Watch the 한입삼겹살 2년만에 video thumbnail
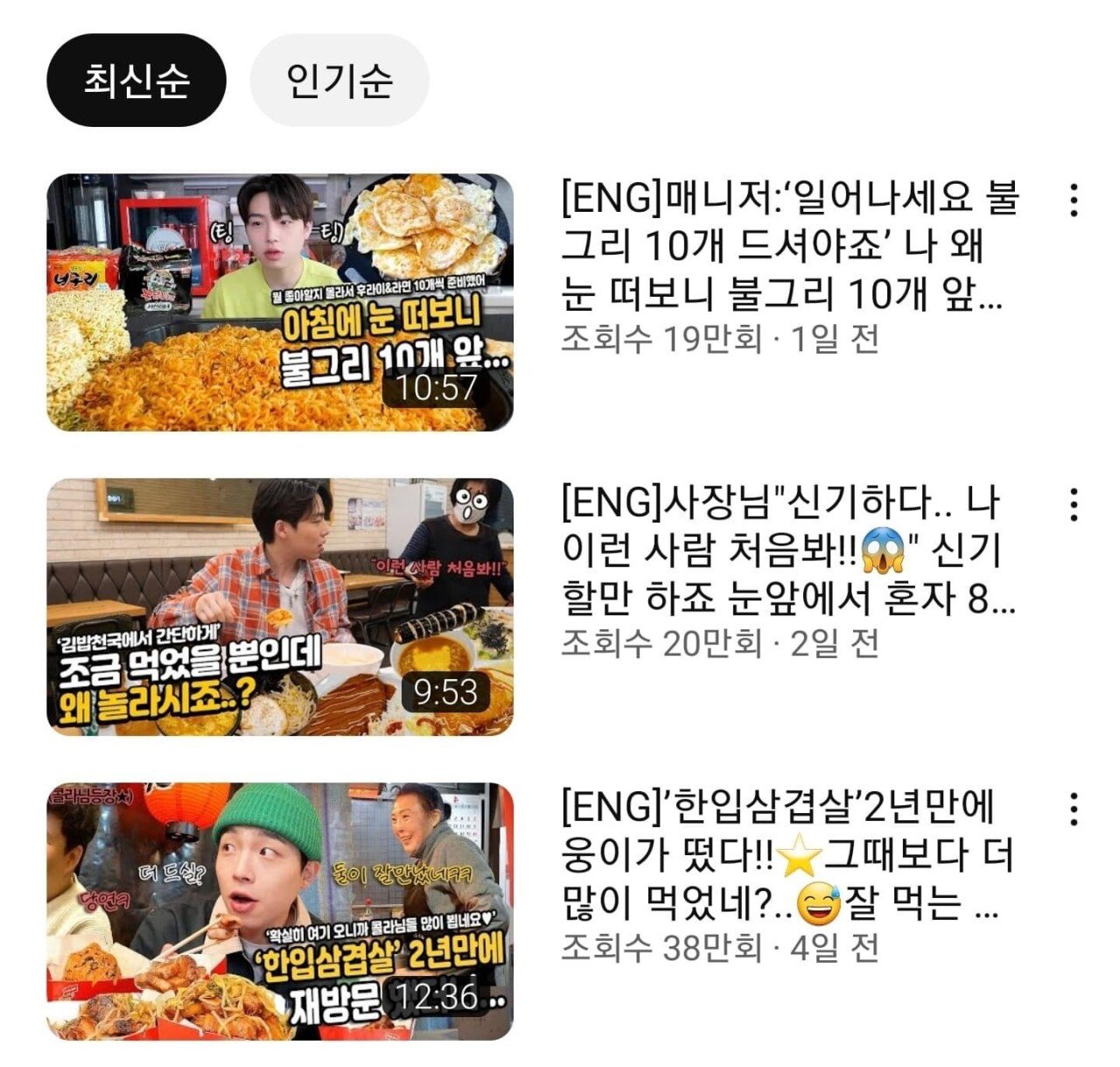 [279, 911]
